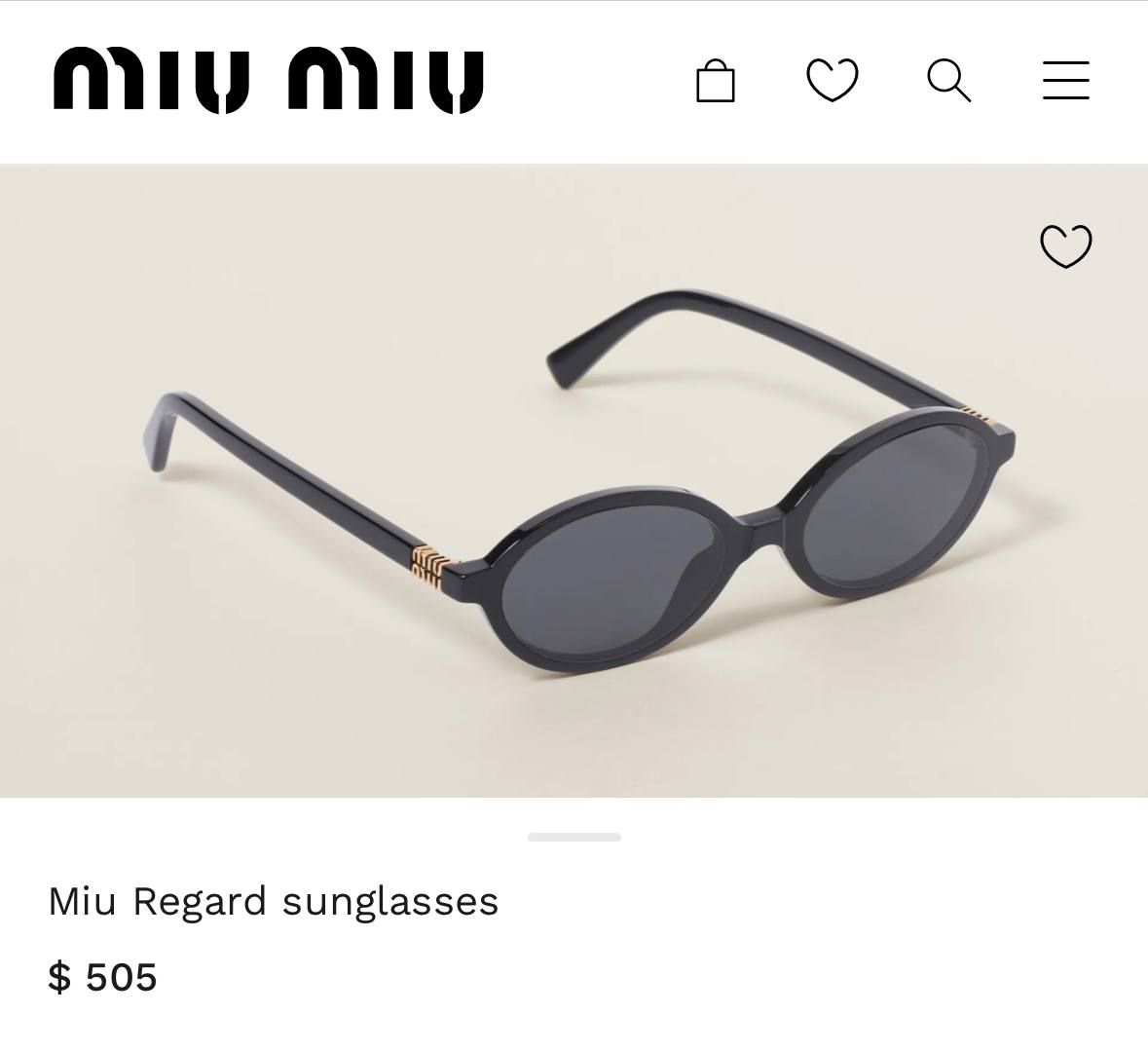Viewport: 1148px width, 1051px height.
Task: Go to the Miu Miu homepage
Action: pos(269,80)
